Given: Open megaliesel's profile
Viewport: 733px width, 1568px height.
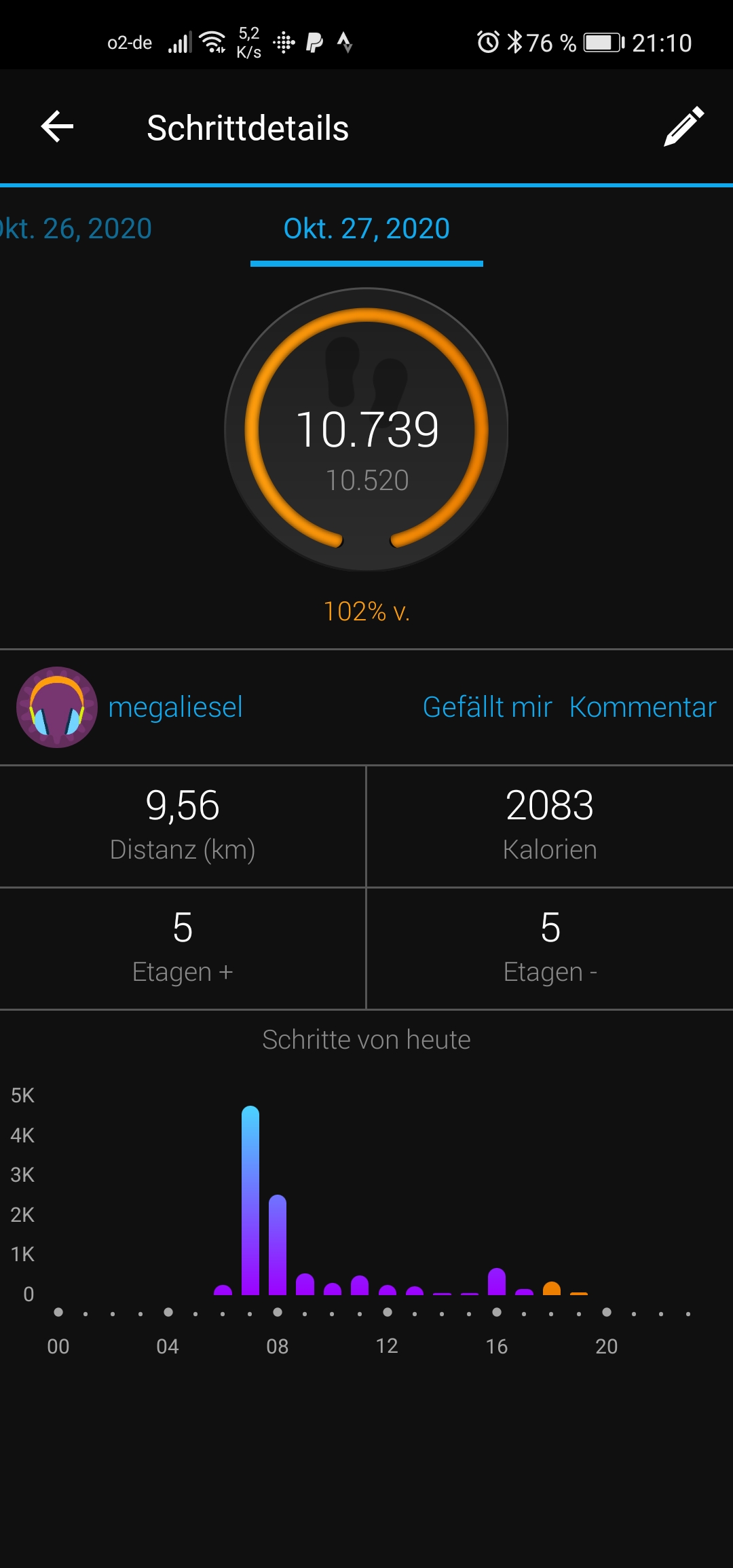Looking at the screenshot, I should point(174,707).
